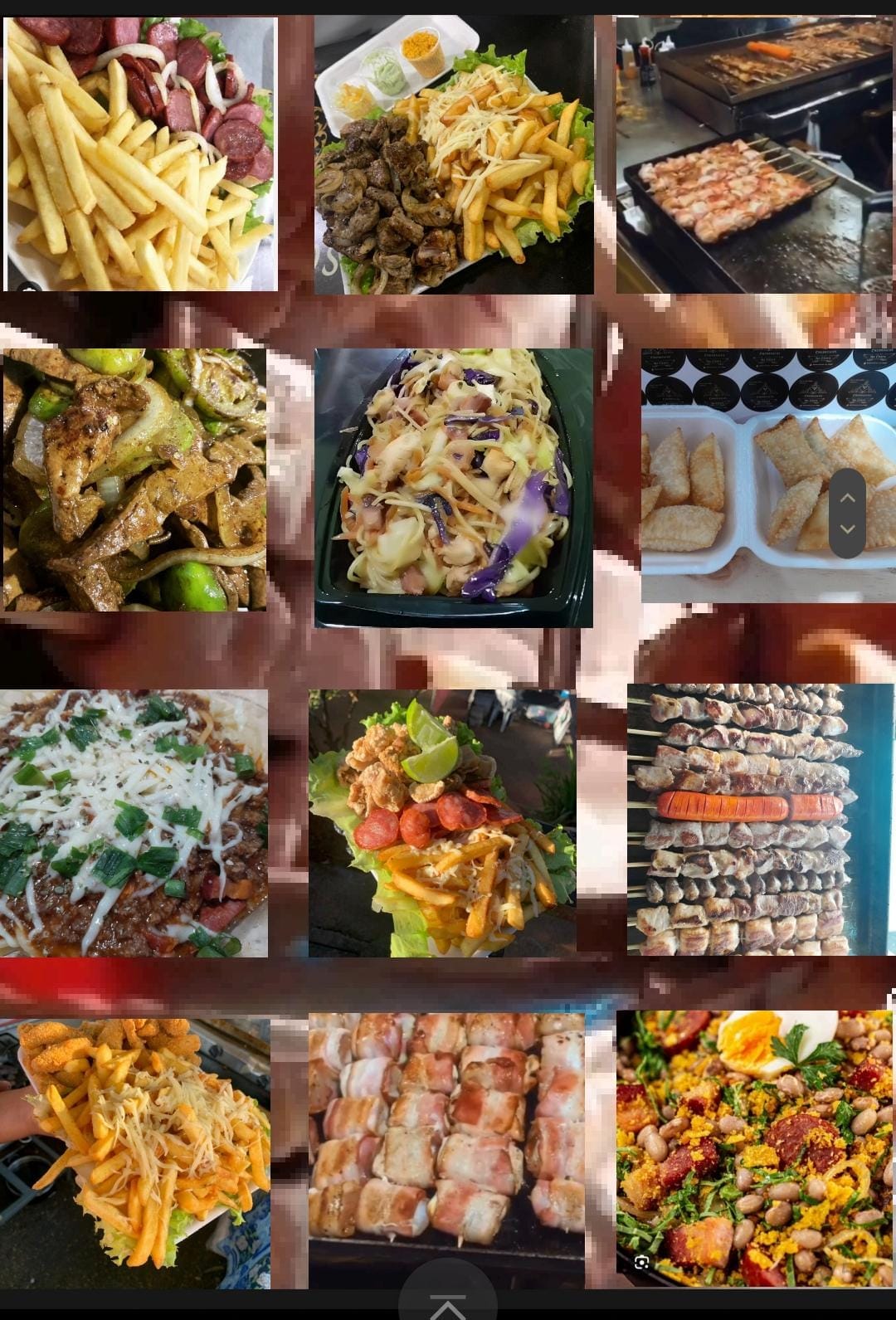Image resolution: width=896 pixels, height=1320 pixels.
Task: Tap the down chevron on the scroll handle
Action: [847, 528]
